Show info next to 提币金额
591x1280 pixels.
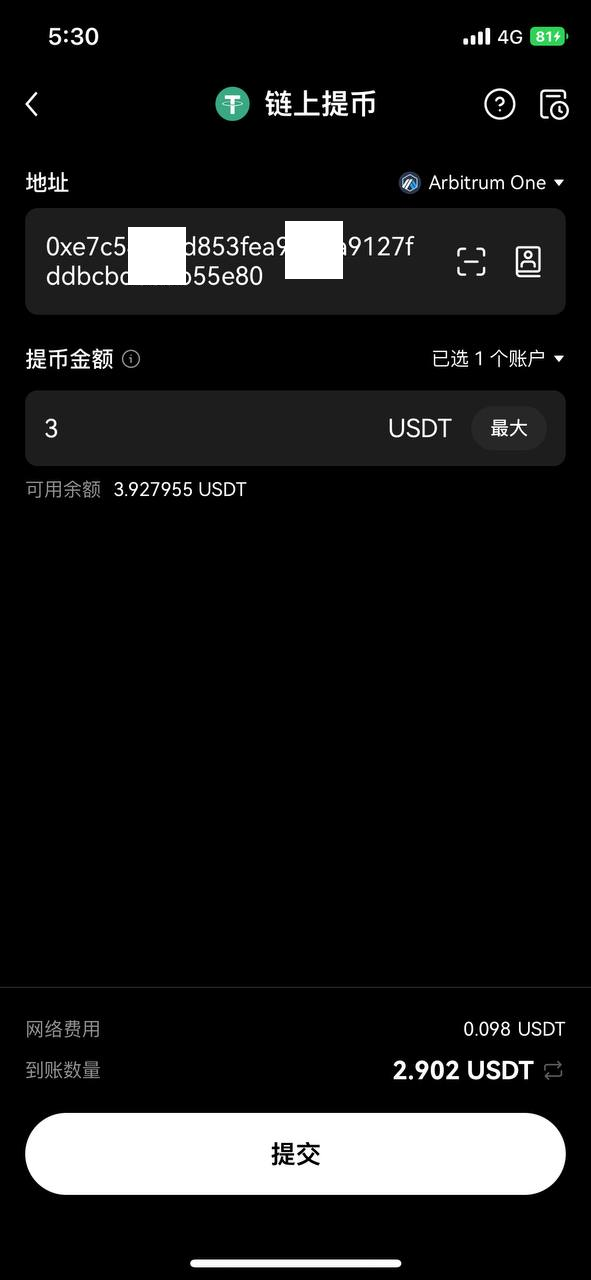[x=131, y=359]
